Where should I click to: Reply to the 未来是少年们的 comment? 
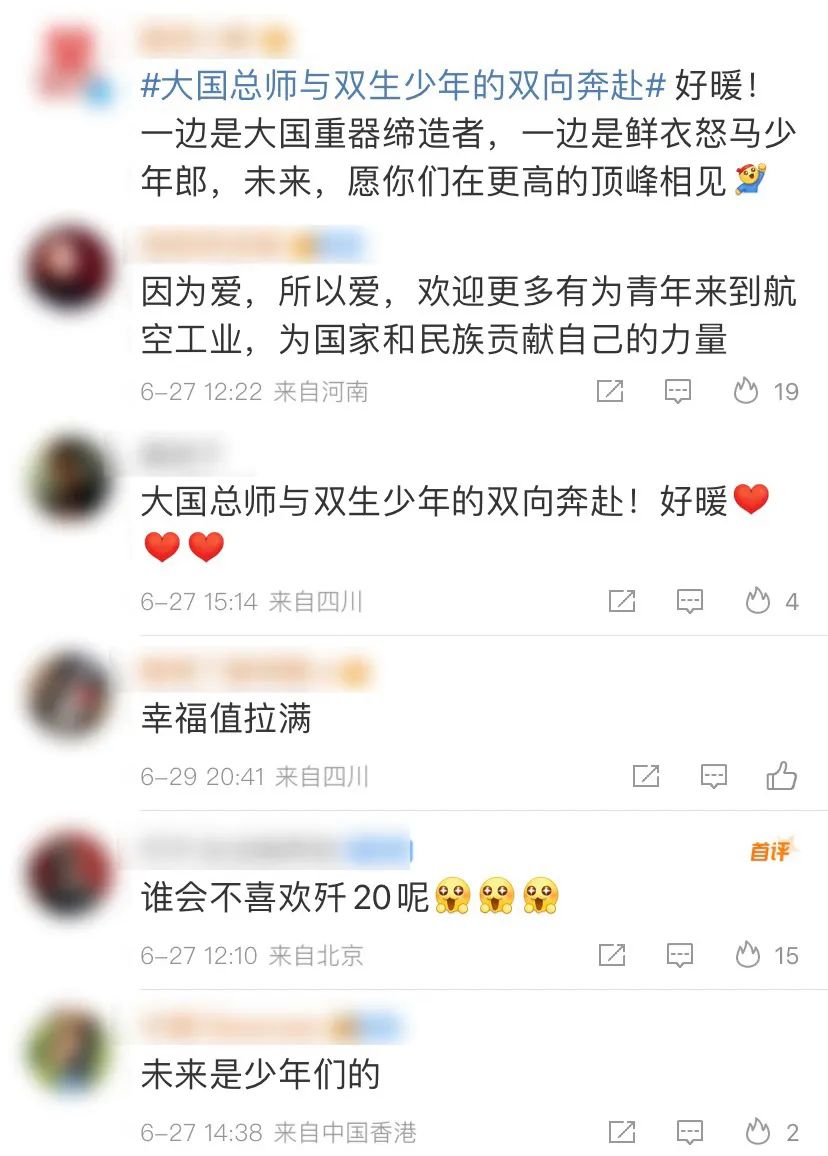(x=690, y=1132)
